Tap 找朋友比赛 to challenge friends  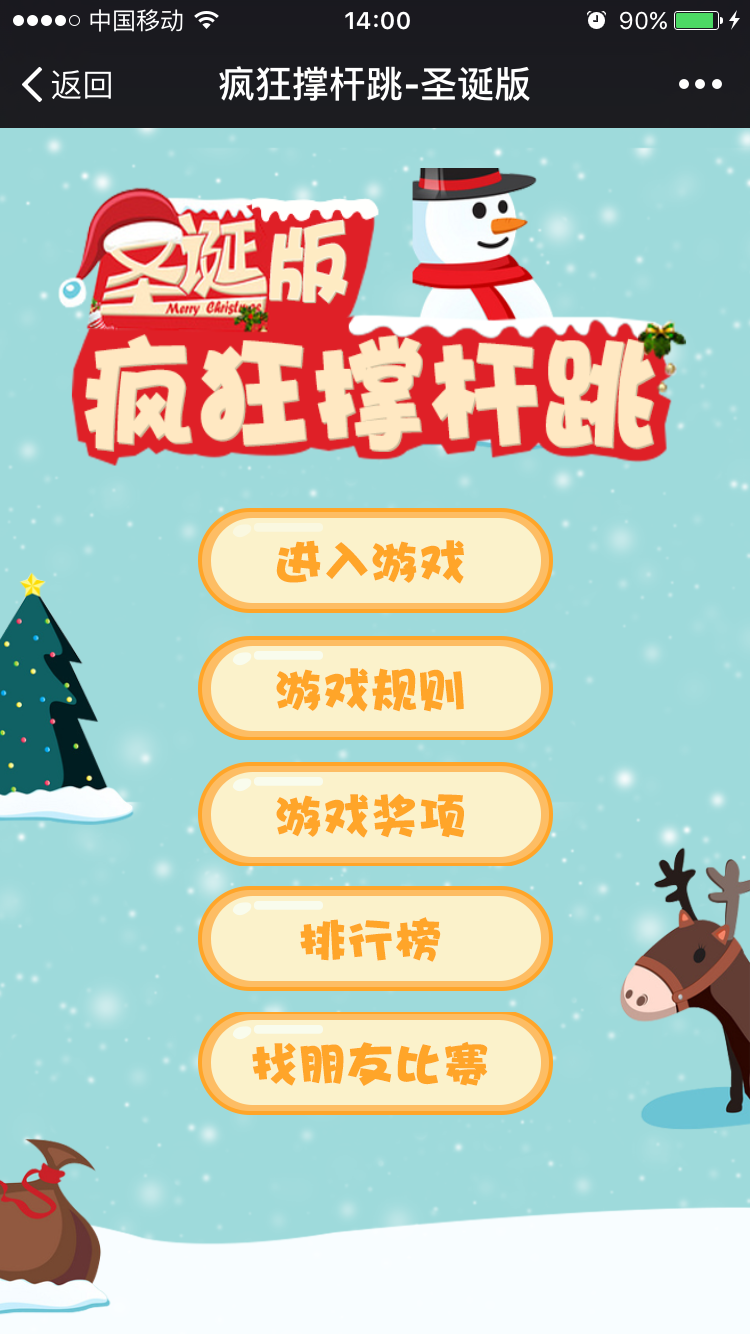pos(375,1064)
